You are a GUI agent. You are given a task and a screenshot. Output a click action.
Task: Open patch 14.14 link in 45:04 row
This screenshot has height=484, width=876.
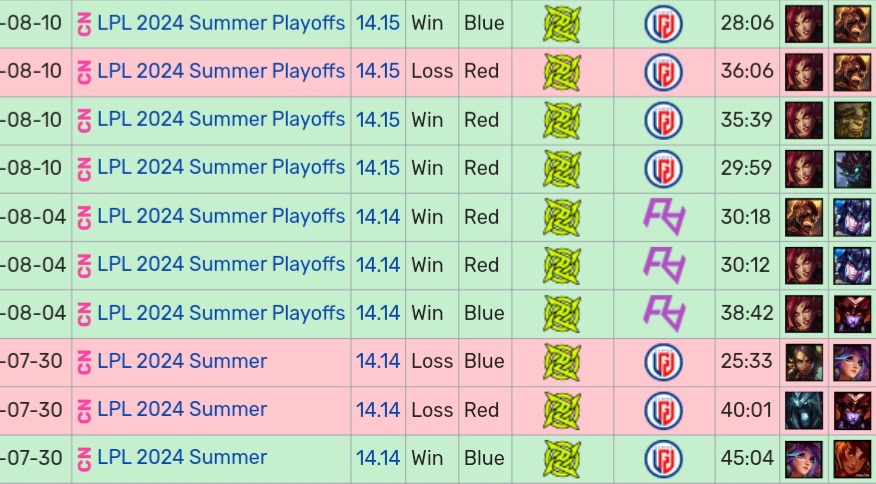pyautogui.click(x=377, y=458)
